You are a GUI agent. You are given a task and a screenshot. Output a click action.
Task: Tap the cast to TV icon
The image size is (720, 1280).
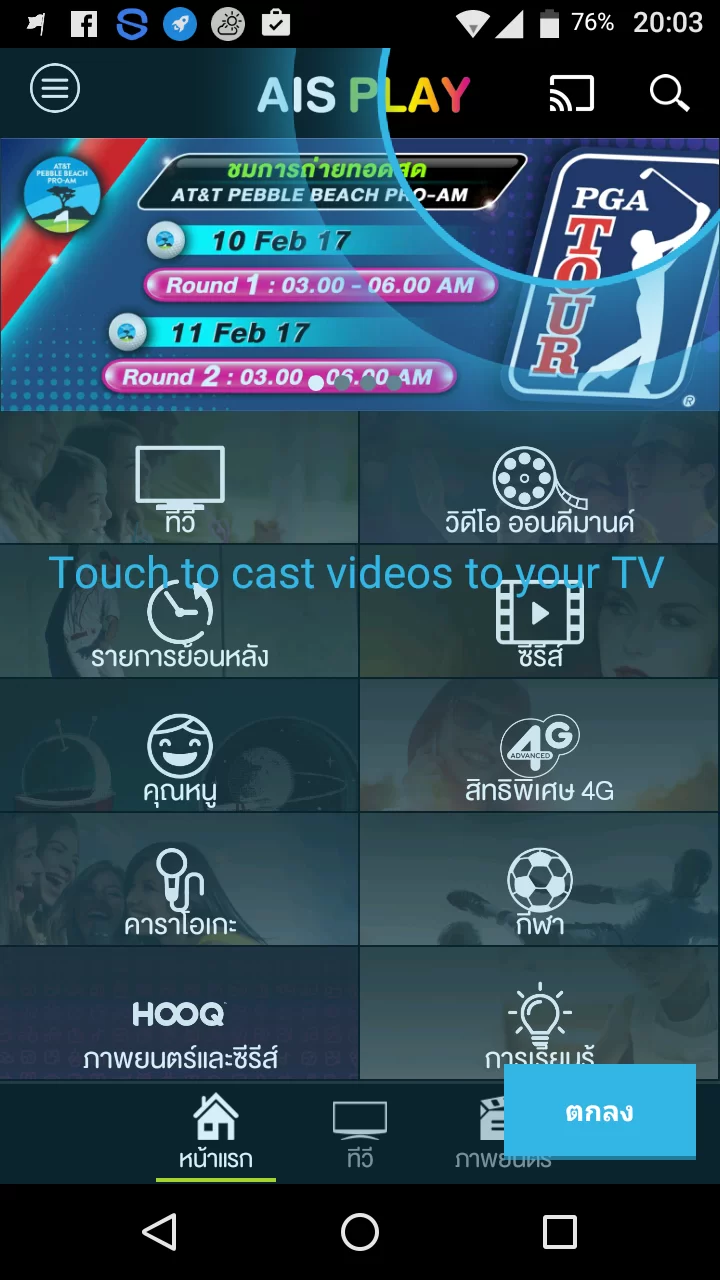572,94
